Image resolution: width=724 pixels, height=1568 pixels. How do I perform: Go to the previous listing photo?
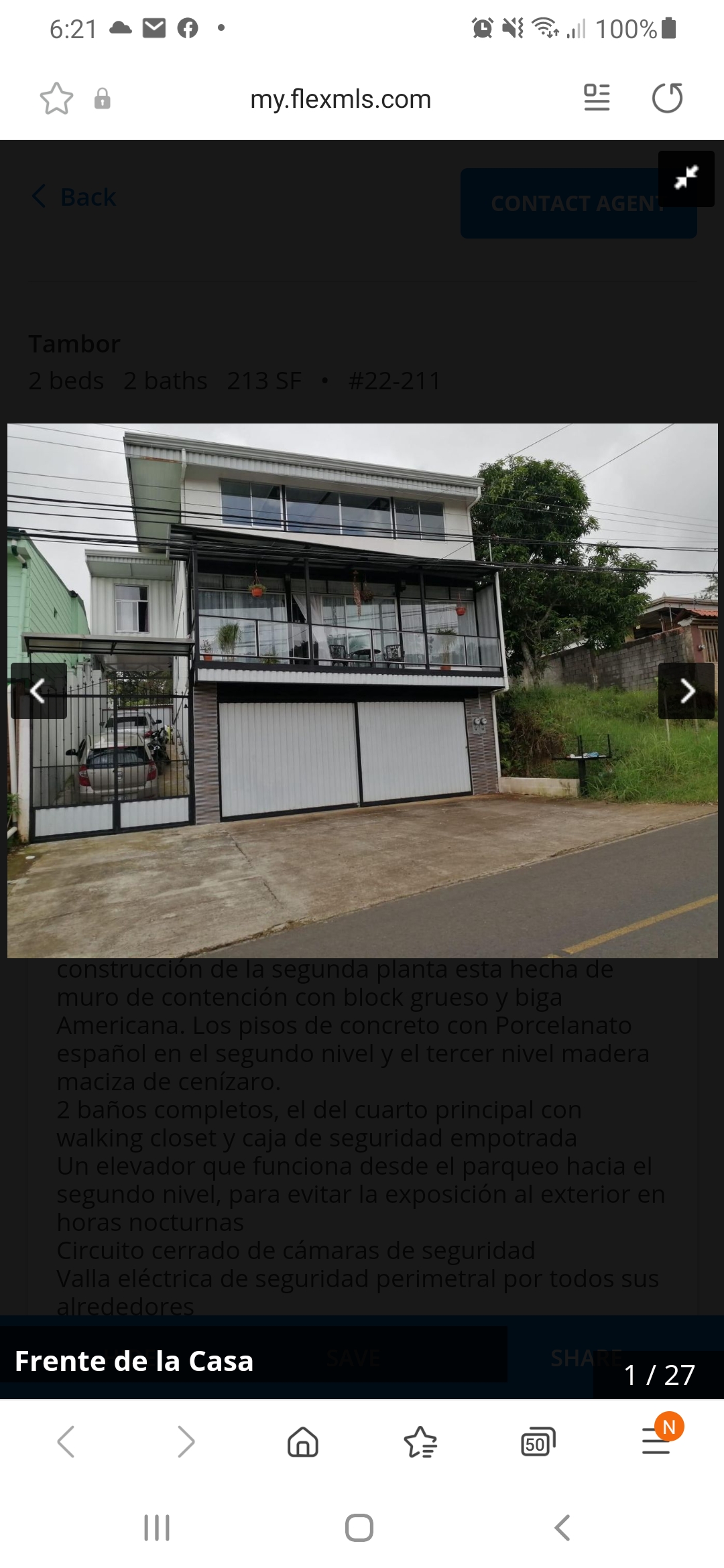click(x=38, y=691)
